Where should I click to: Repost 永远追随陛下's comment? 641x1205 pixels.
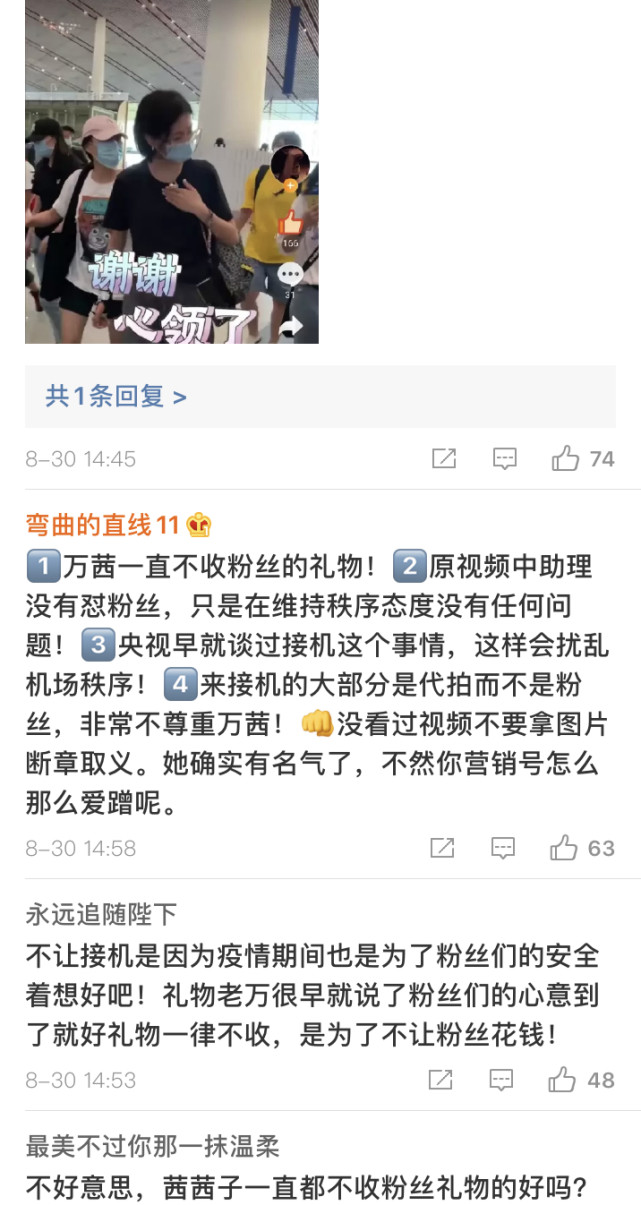[442, 1080]
